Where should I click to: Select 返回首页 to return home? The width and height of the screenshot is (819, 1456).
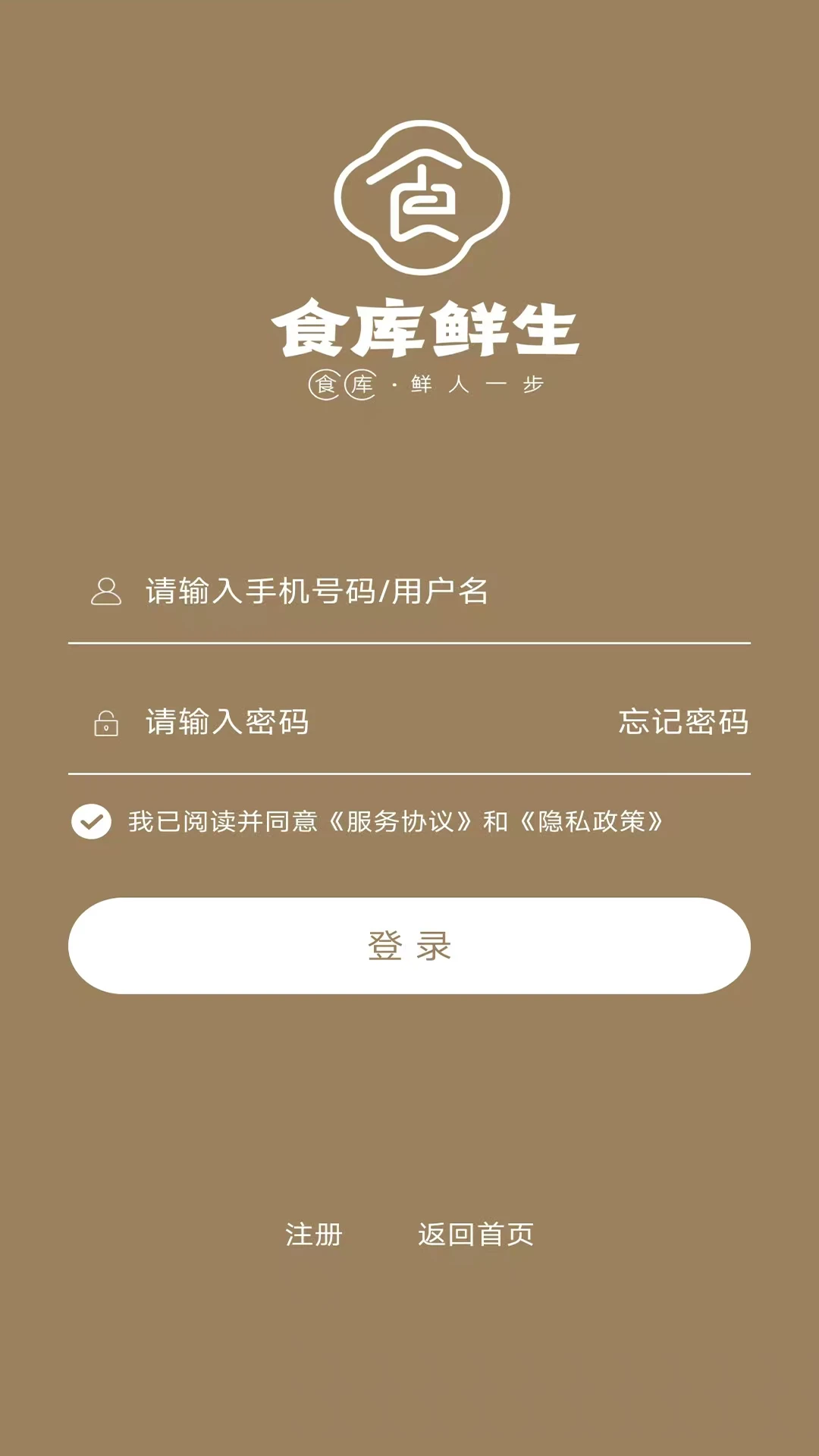coord(475,1235)
